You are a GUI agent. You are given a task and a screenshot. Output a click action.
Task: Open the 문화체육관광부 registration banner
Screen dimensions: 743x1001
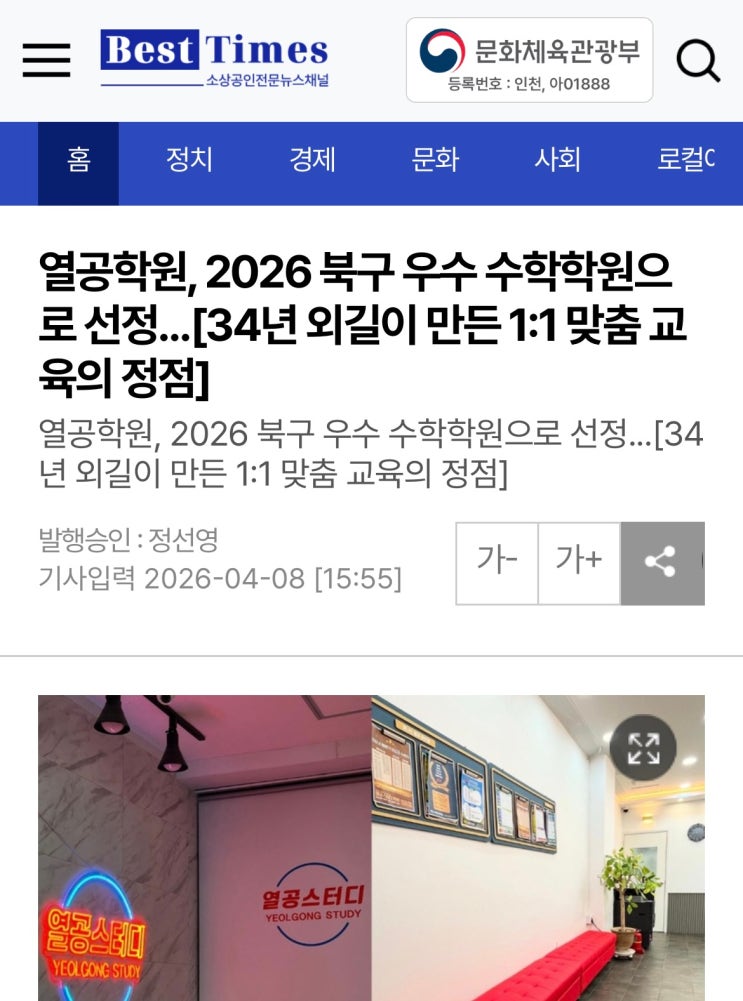(529, 60)
